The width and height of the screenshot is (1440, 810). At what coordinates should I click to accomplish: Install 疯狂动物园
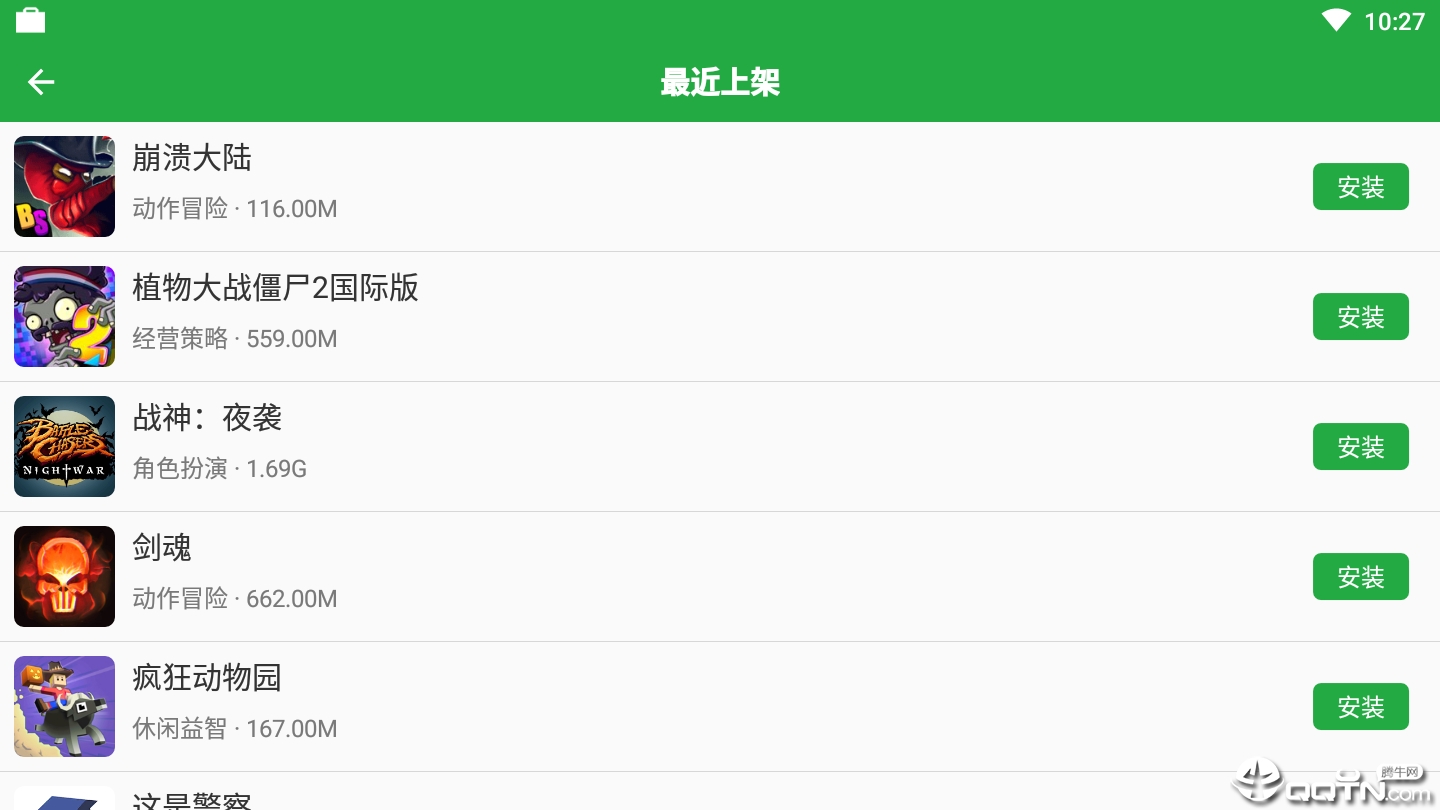click(x=1360, y=707)
